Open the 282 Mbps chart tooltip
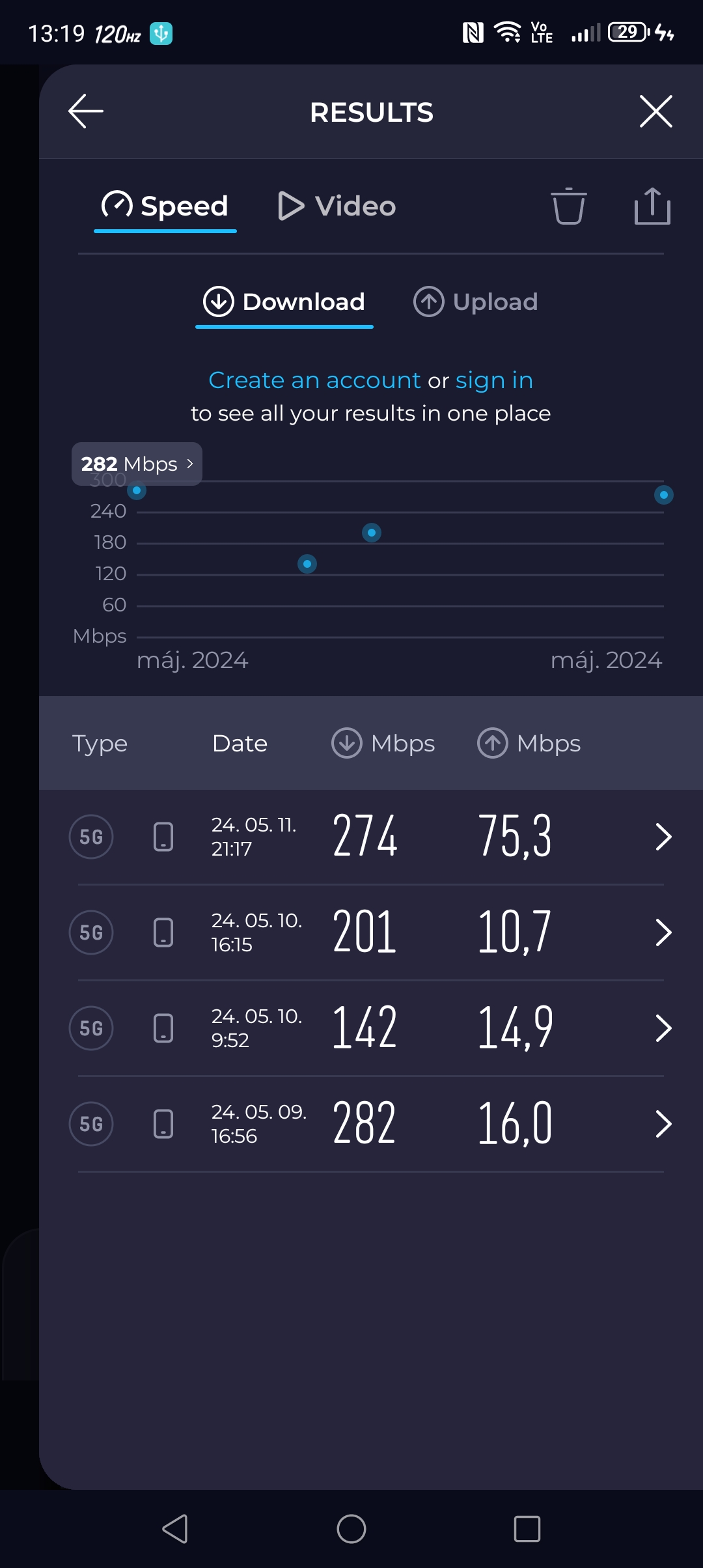703x1568 pixels. (137, 464)
